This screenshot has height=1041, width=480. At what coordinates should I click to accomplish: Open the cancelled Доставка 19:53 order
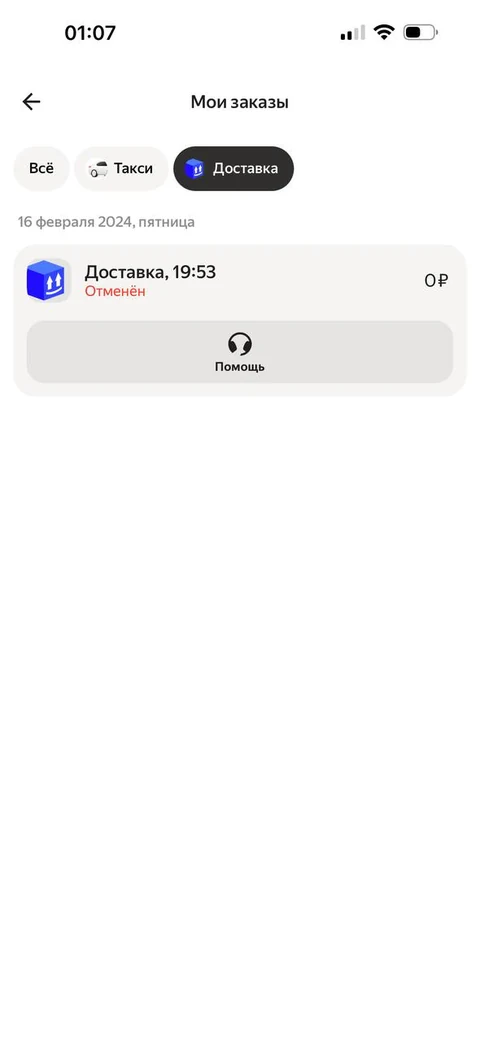click(x=240, y=281)
